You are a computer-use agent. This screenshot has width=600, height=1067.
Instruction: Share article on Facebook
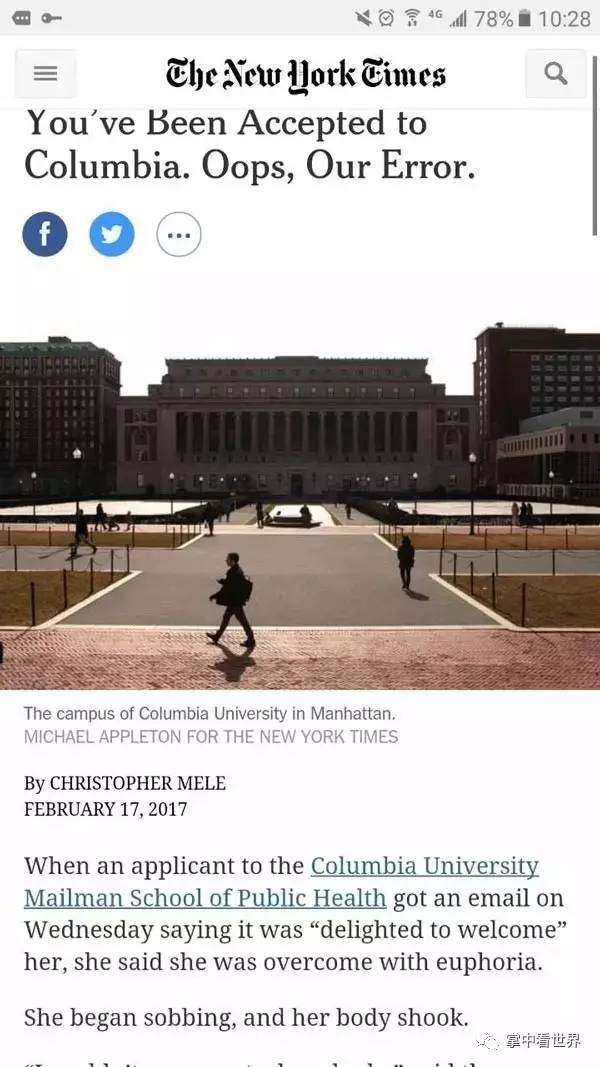tap(45, 235)
